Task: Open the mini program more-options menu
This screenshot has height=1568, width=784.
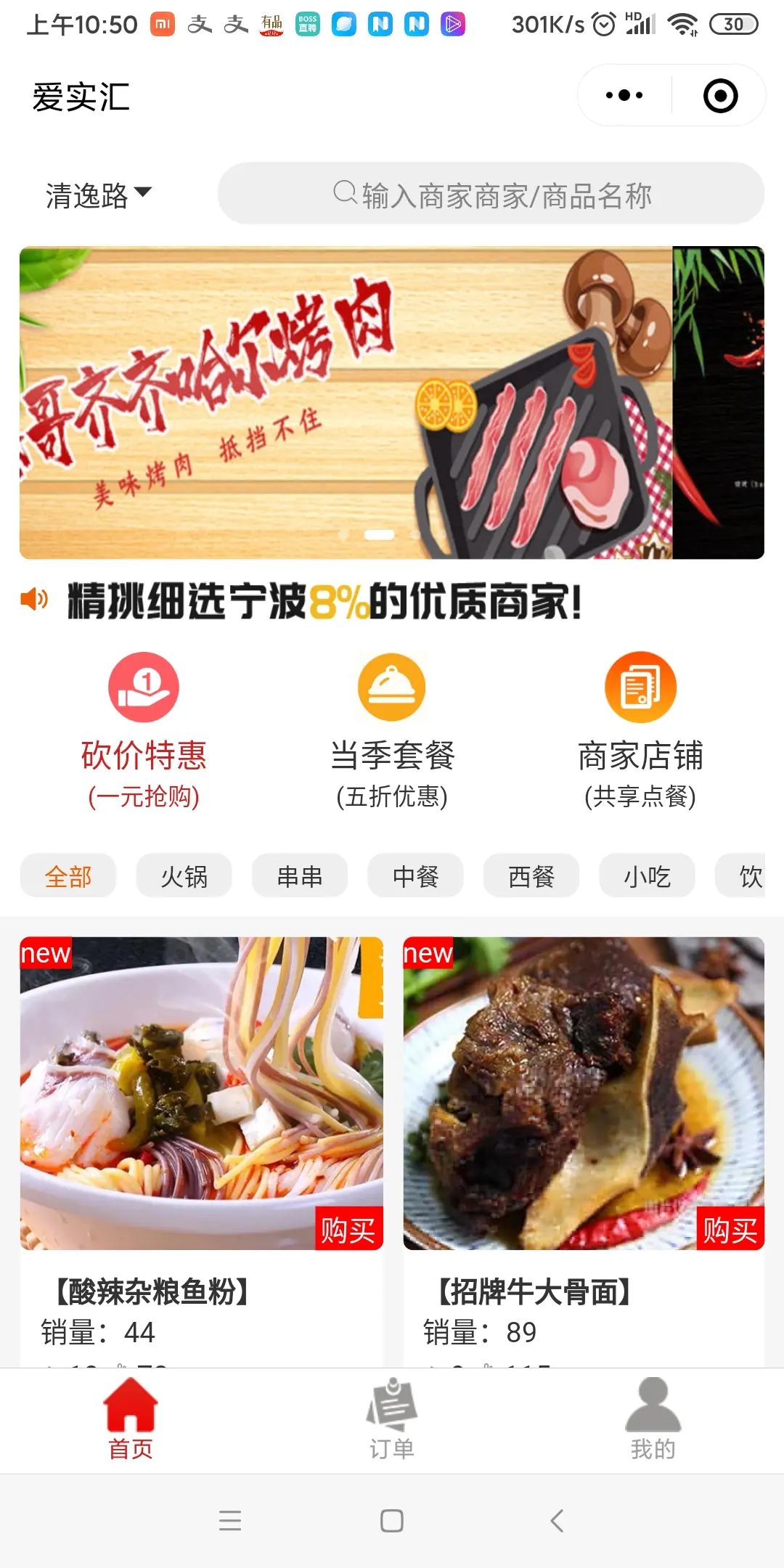Action: pos(624,95)
